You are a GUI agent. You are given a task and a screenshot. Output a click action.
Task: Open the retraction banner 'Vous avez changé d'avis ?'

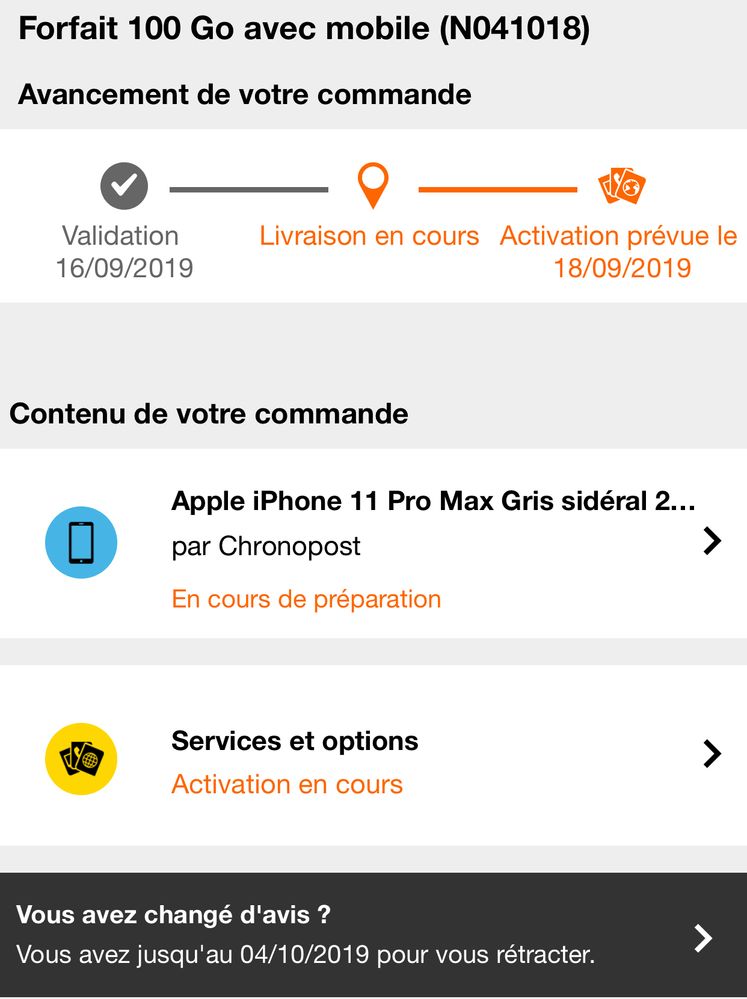(x=373, y=935)
